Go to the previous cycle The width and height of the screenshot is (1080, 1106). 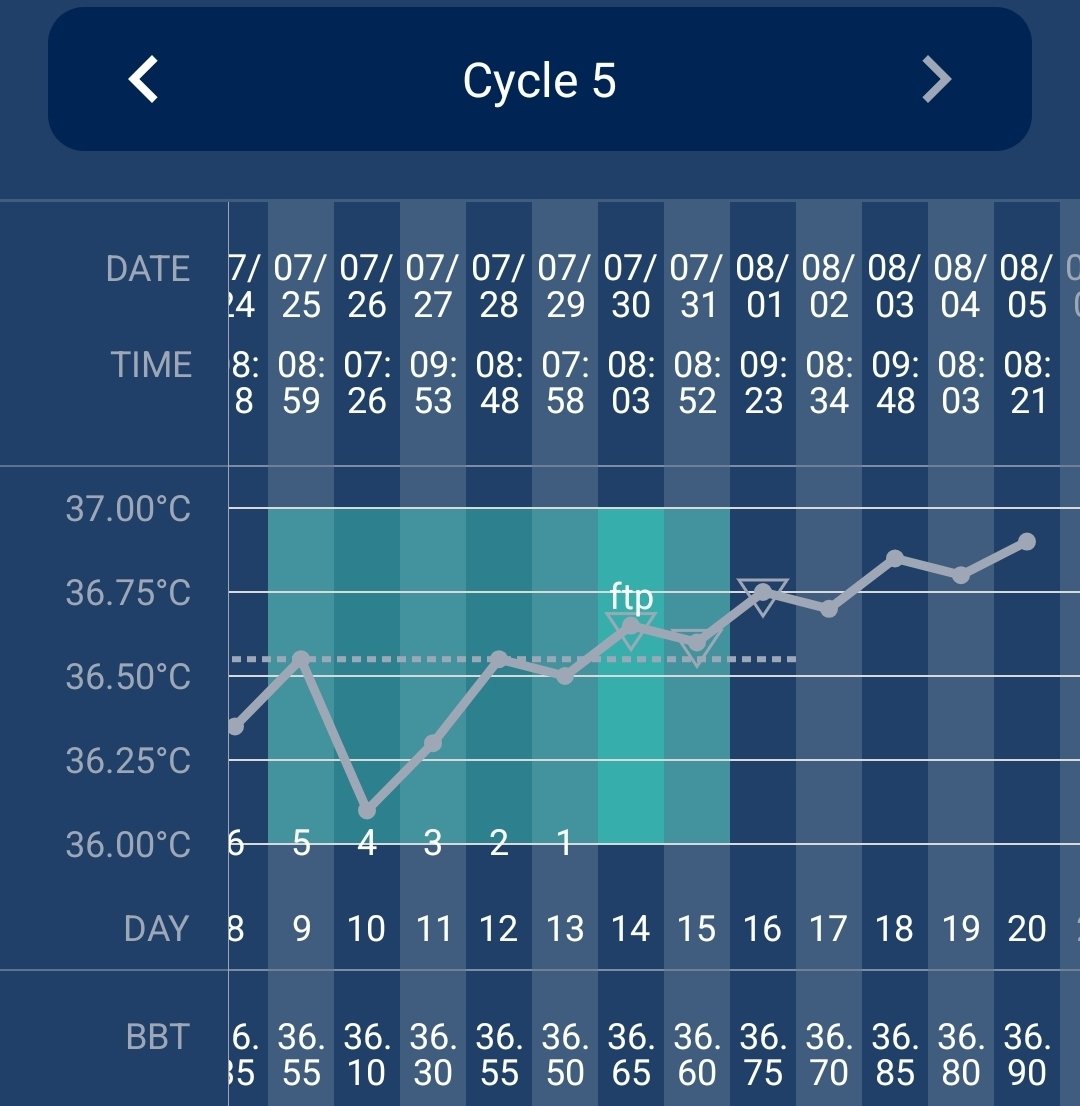pos(144,80)
